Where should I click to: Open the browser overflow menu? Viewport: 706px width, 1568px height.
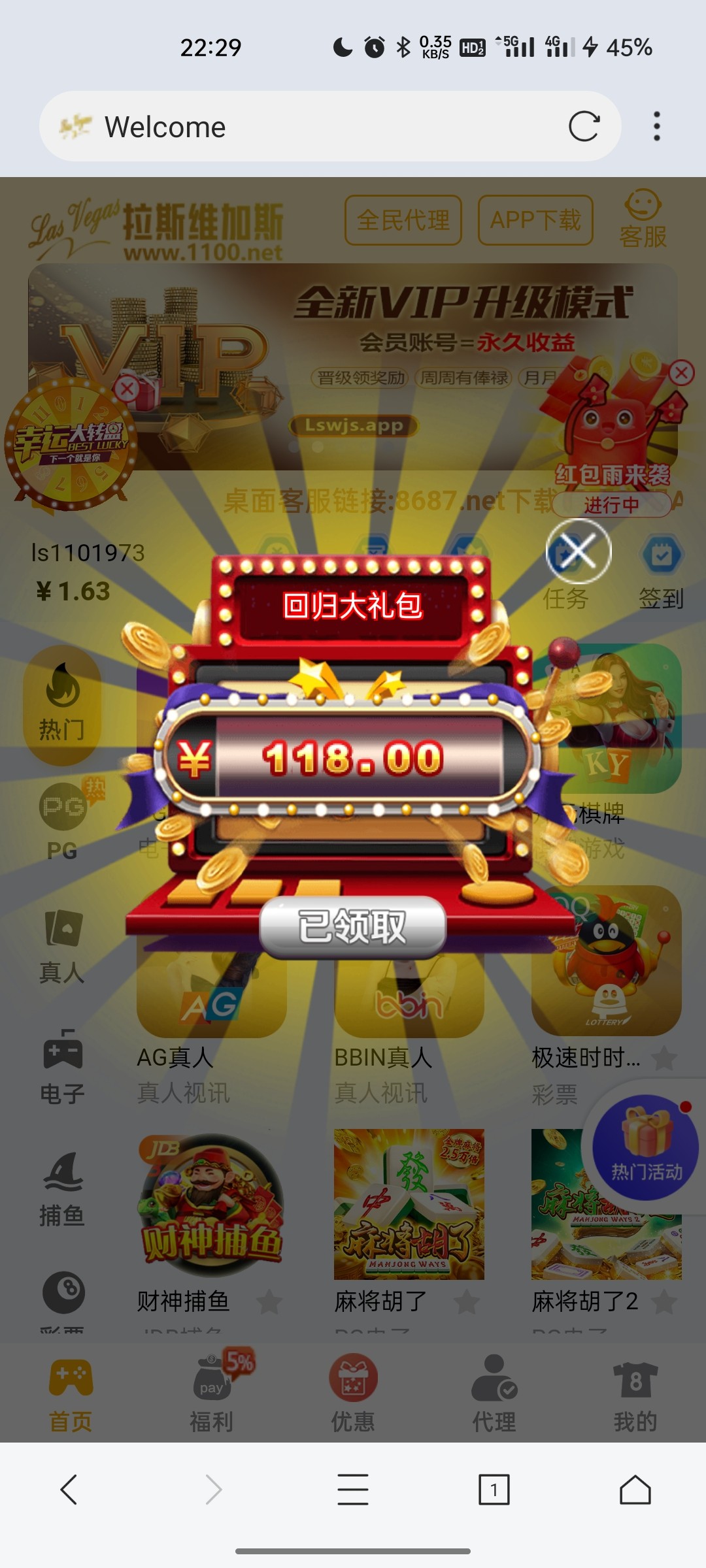(656, 127)
